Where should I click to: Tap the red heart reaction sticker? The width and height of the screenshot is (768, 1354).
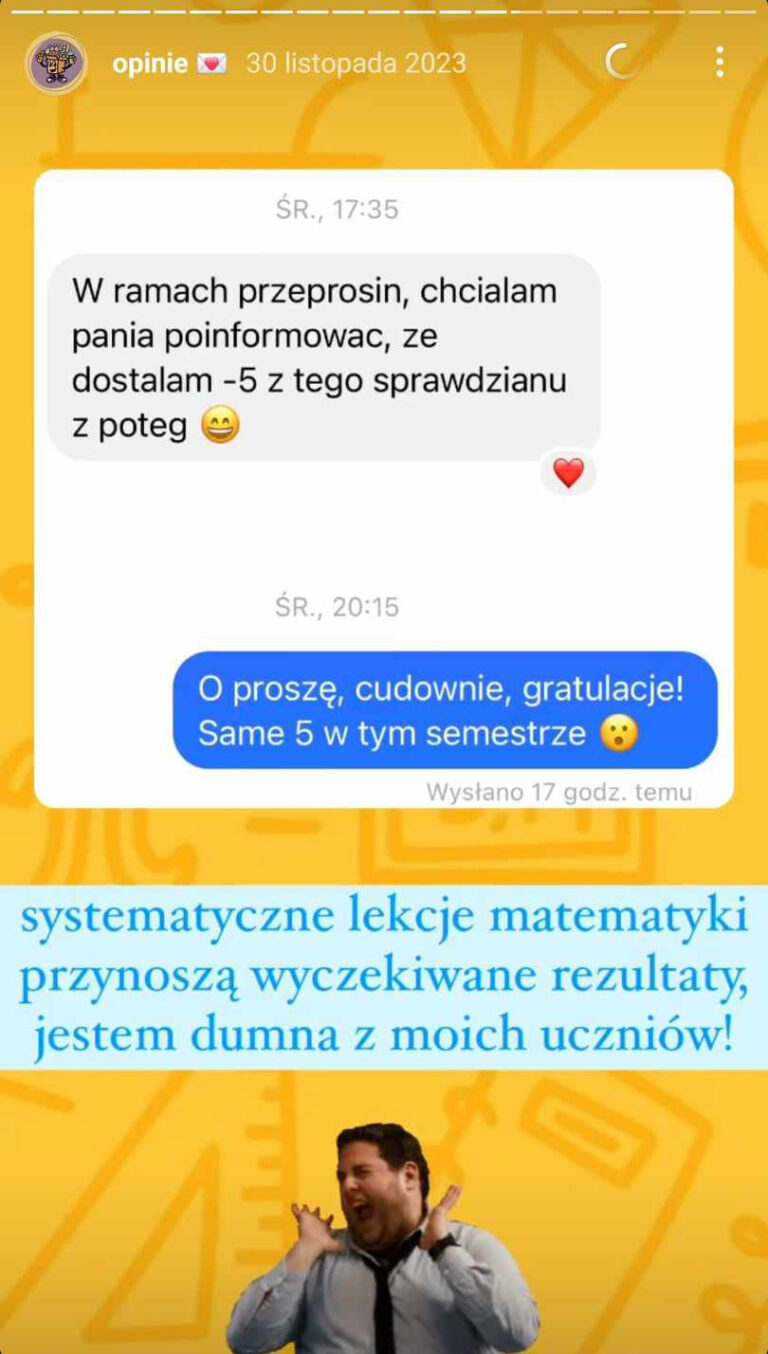coord(567,474)
